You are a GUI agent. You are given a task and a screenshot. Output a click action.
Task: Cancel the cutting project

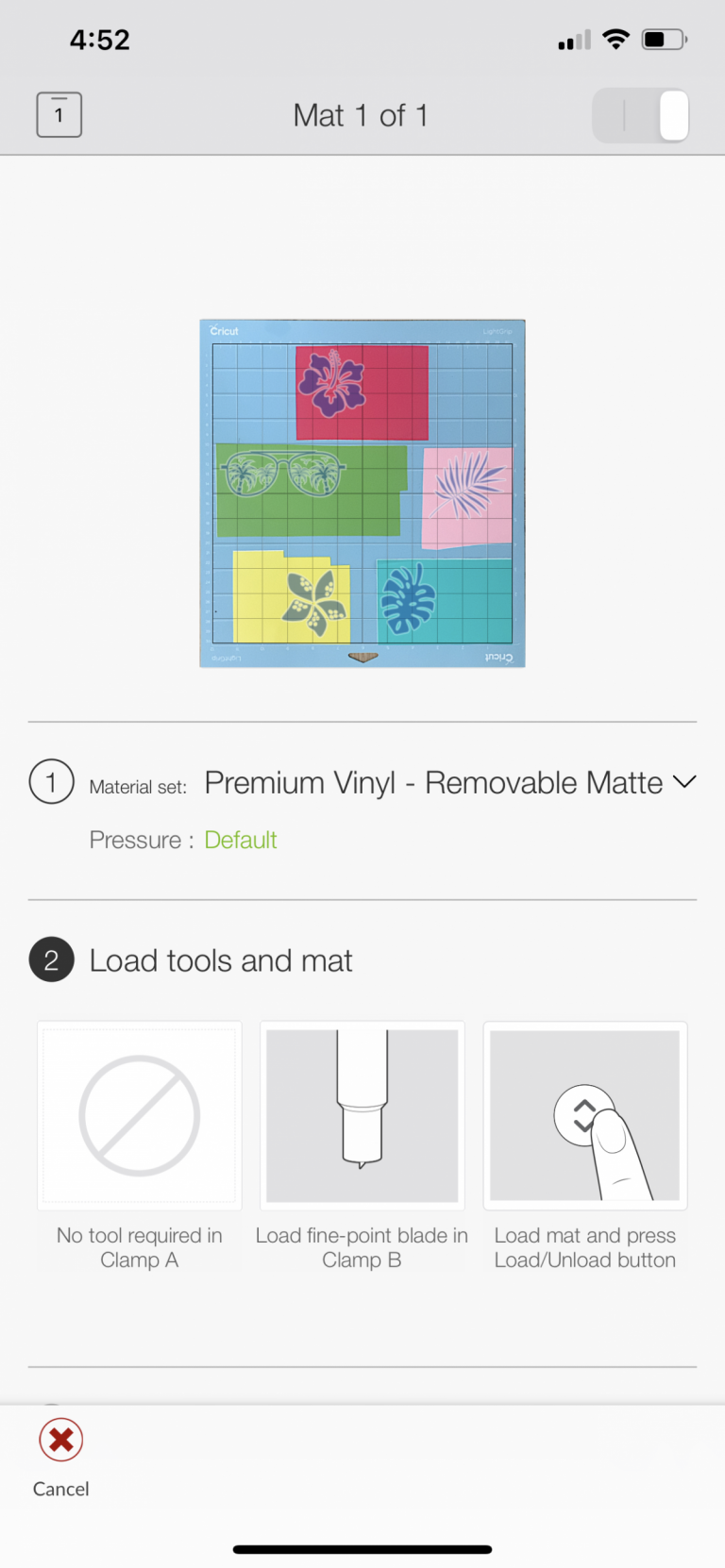[61, 1458]
